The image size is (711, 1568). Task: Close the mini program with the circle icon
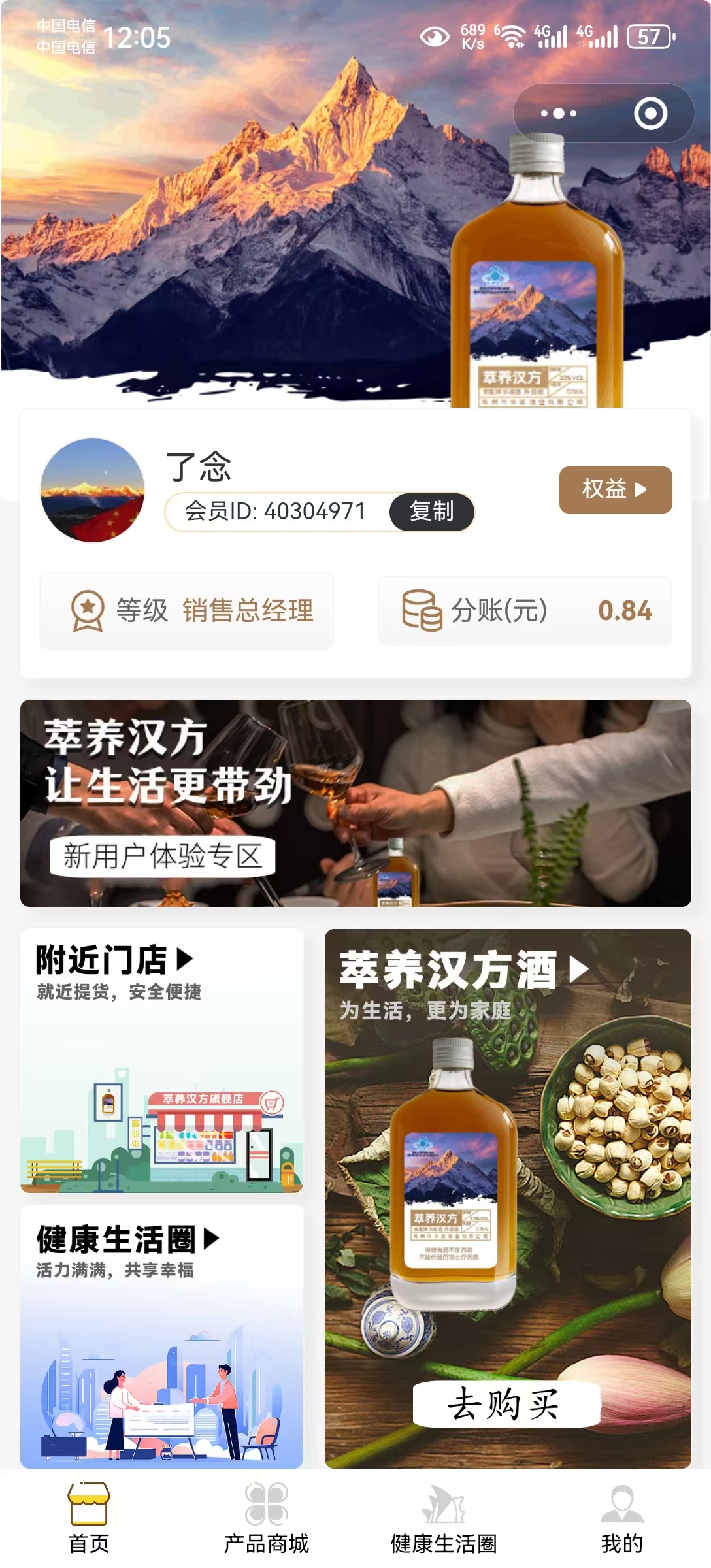650,114
